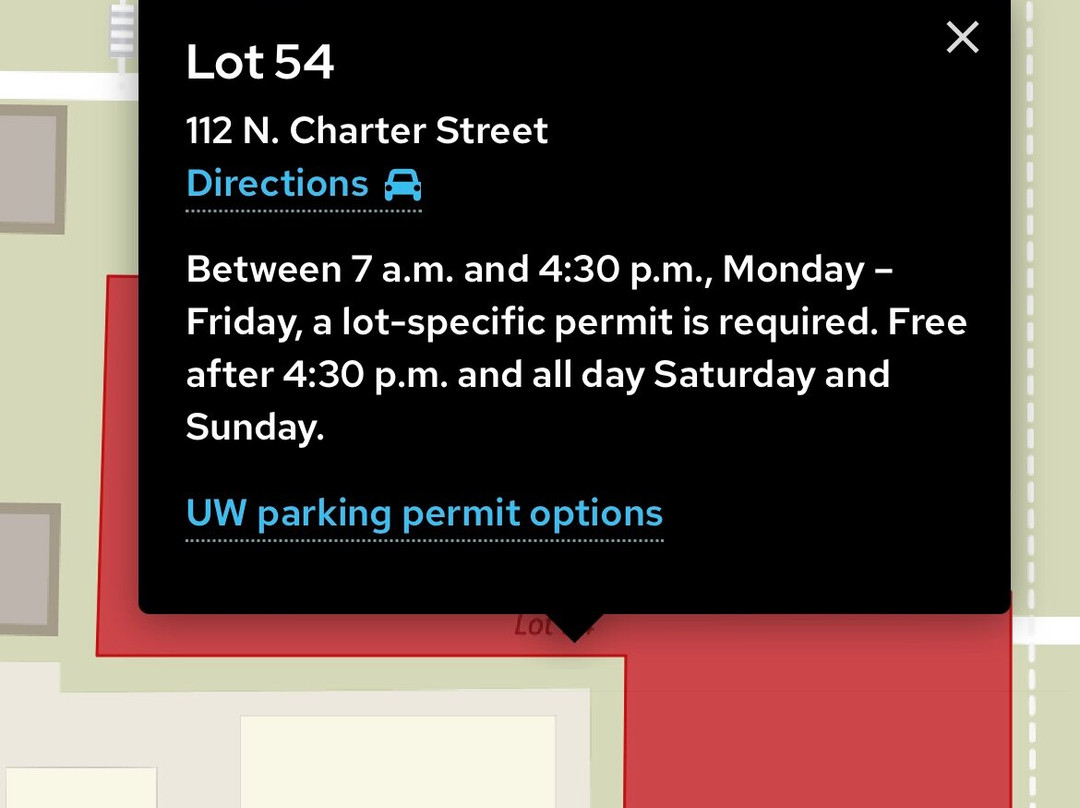Close the Lot 54 info popup
Screen dimensions: 1080x808
click(962, 38)
